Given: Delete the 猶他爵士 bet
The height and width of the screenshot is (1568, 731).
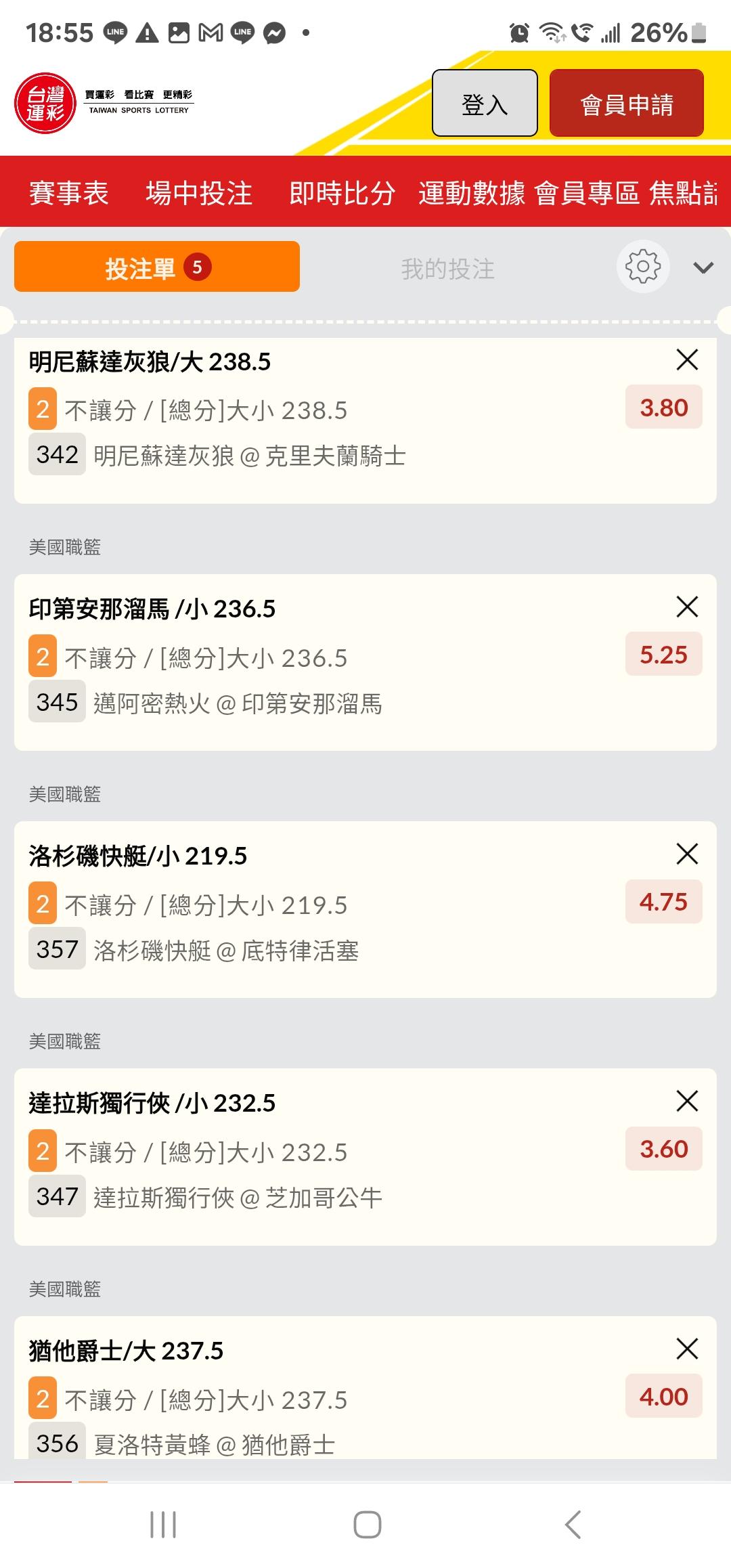Looking at the screenshot, I should tap(687, 1349).
